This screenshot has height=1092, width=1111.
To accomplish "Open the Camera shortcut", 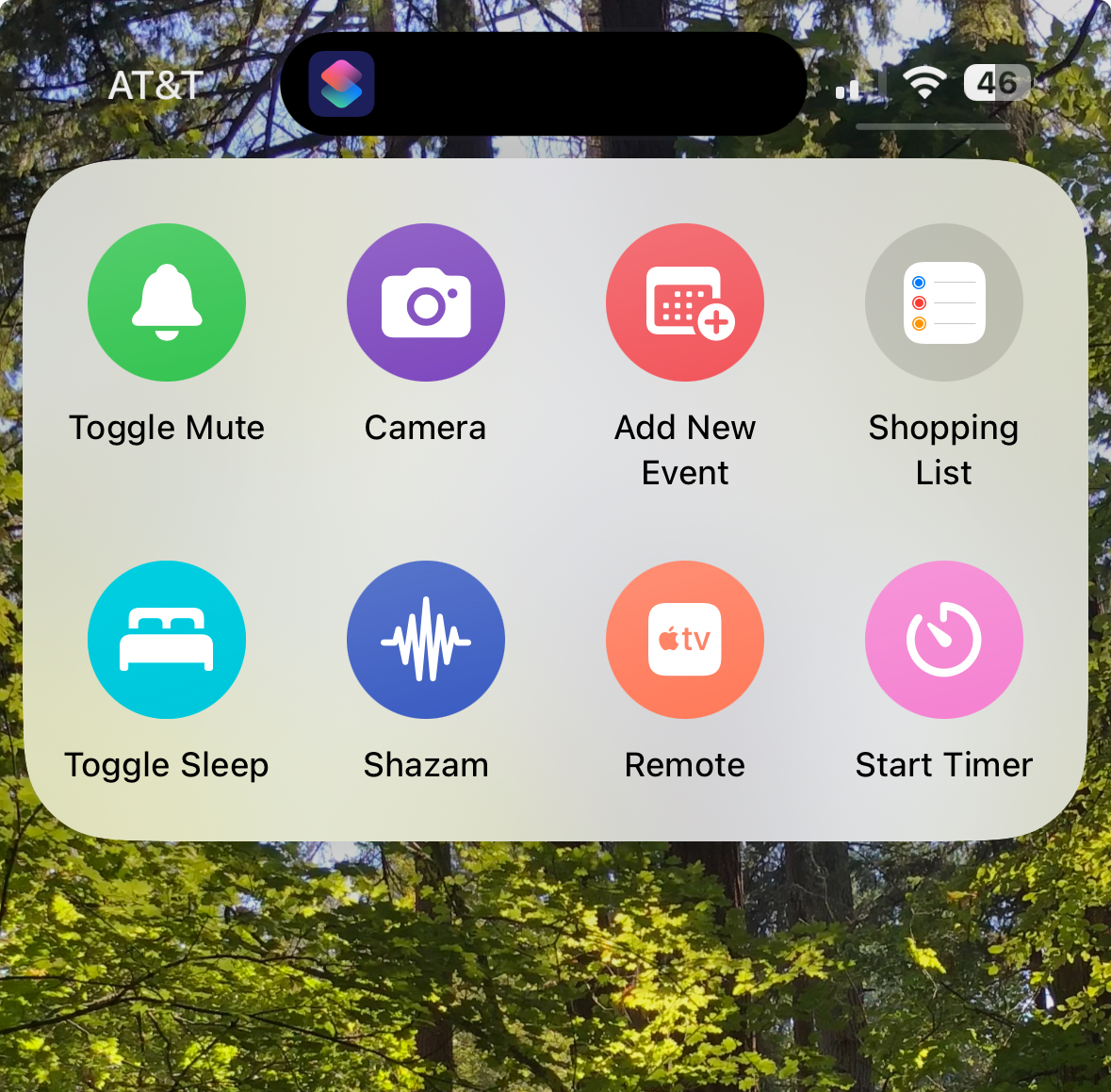I will tap(426, 302).
